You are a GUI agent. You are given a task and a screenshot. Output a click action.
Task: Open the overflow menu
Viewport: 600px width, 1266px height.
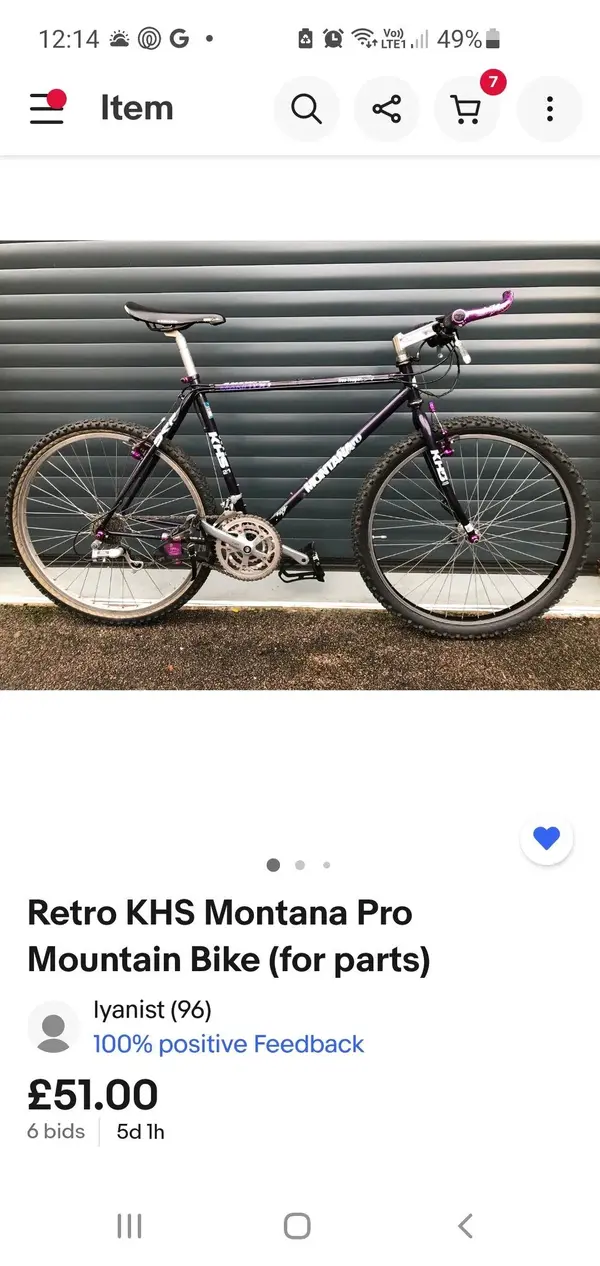coord(549,108)
